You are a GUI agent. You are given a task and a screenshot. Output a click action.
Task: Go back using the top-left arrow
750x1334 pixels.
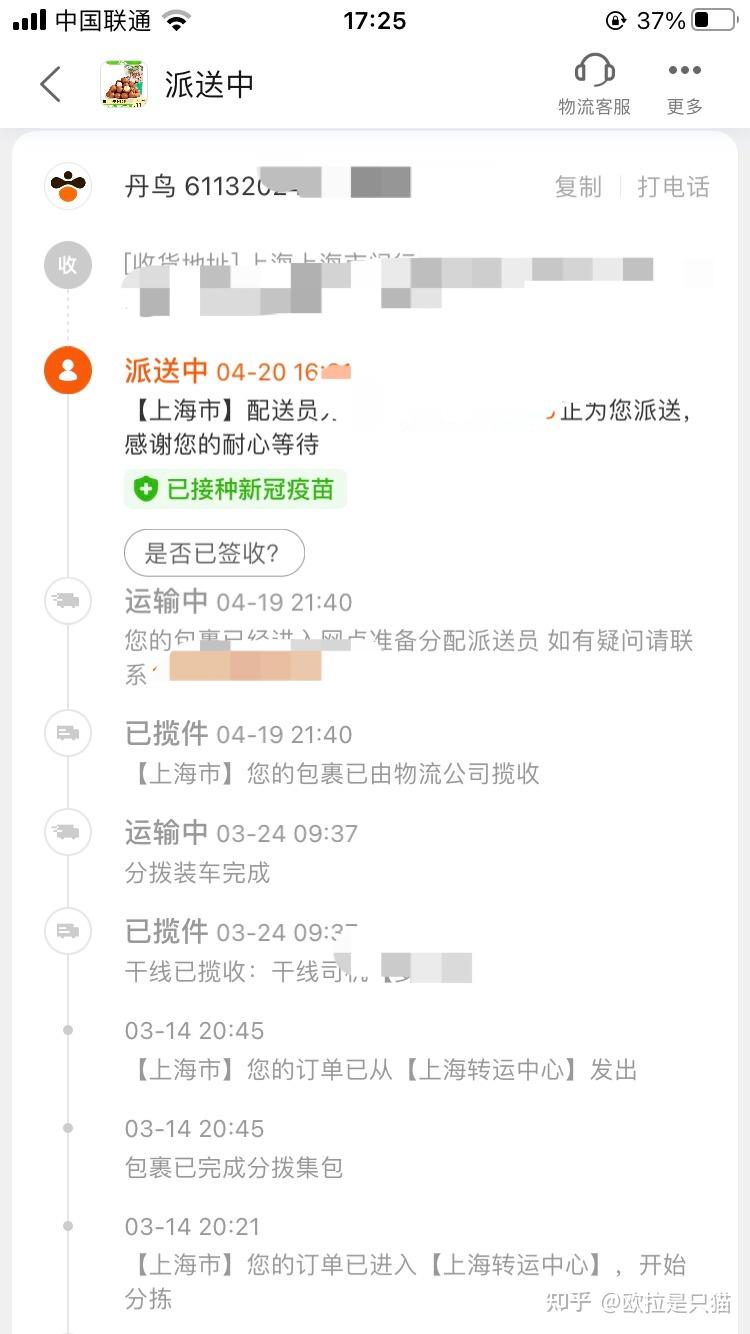50,84
